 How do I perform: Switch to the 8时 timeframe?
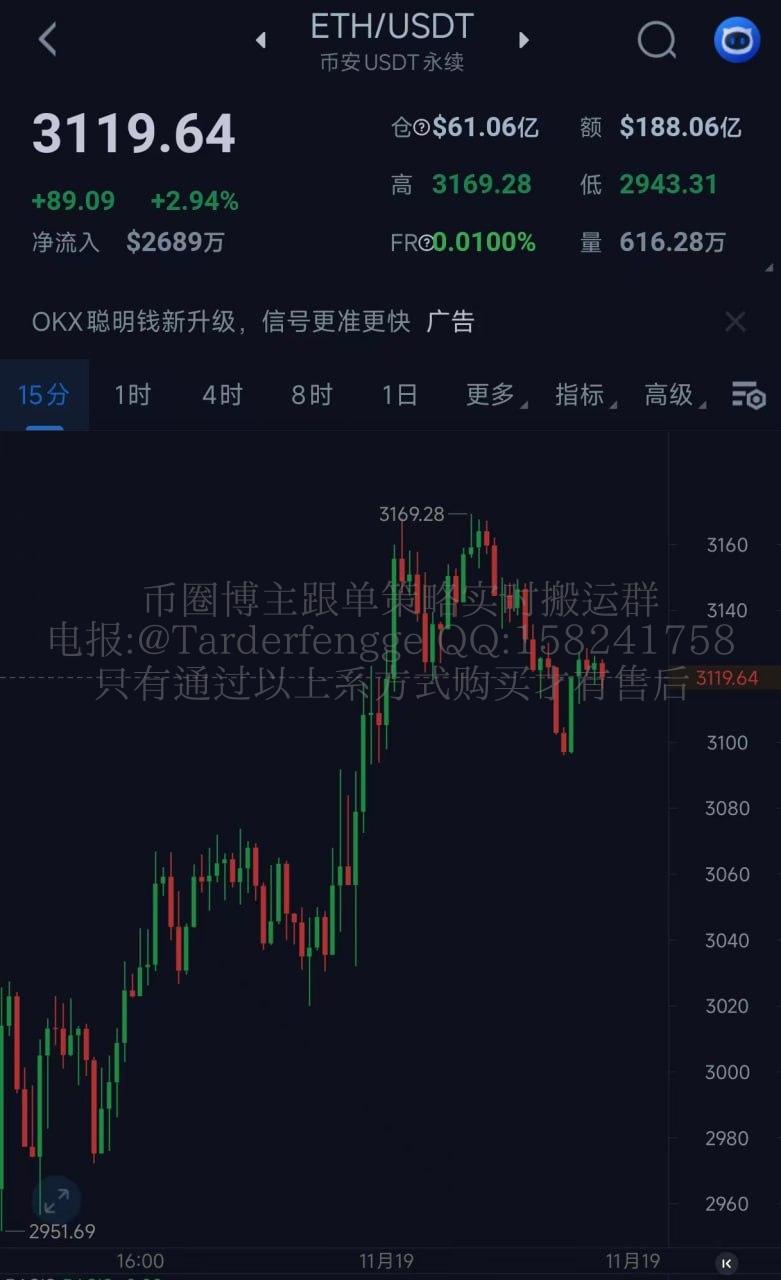click(311, 395)
